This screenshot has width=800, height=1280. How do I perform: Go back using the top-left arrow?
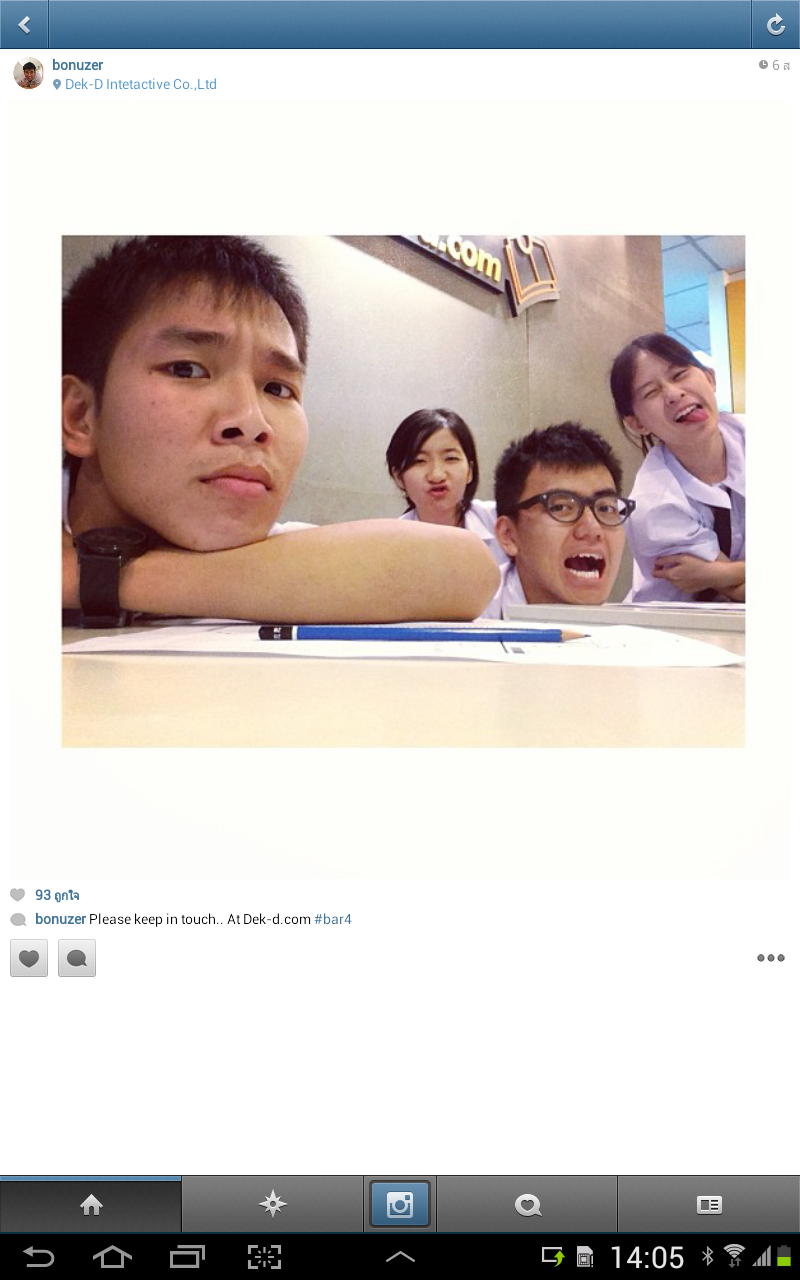point(24,25)
